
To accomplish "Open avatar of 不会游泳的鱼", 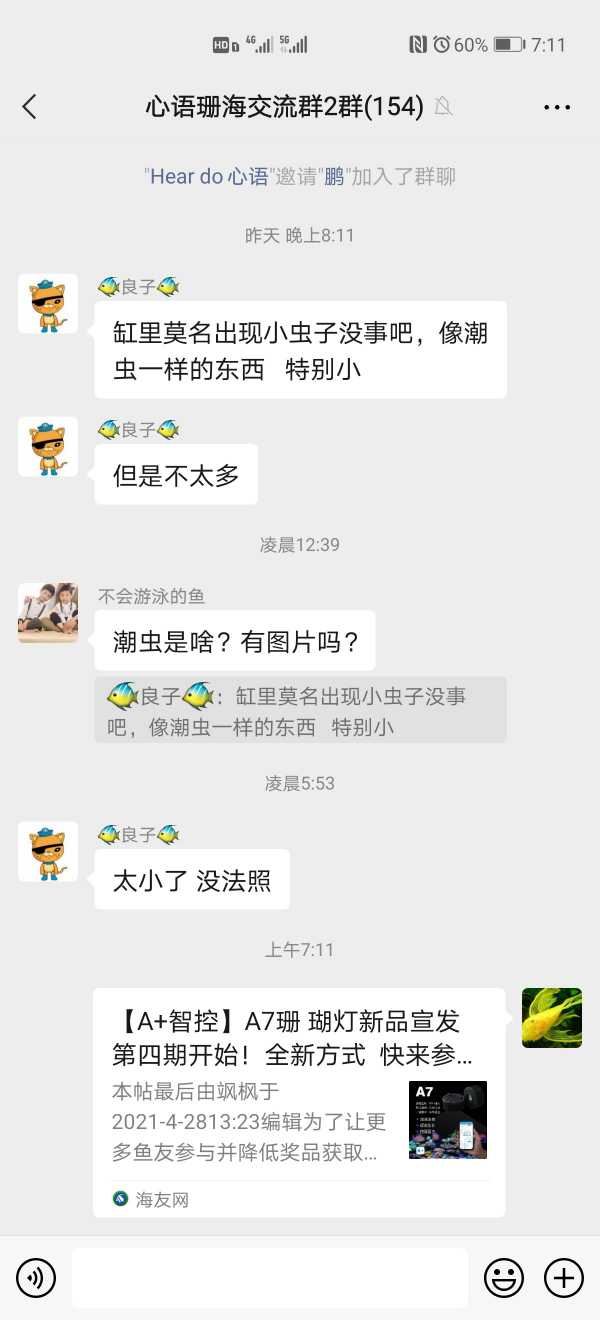I will pos(48,613).
